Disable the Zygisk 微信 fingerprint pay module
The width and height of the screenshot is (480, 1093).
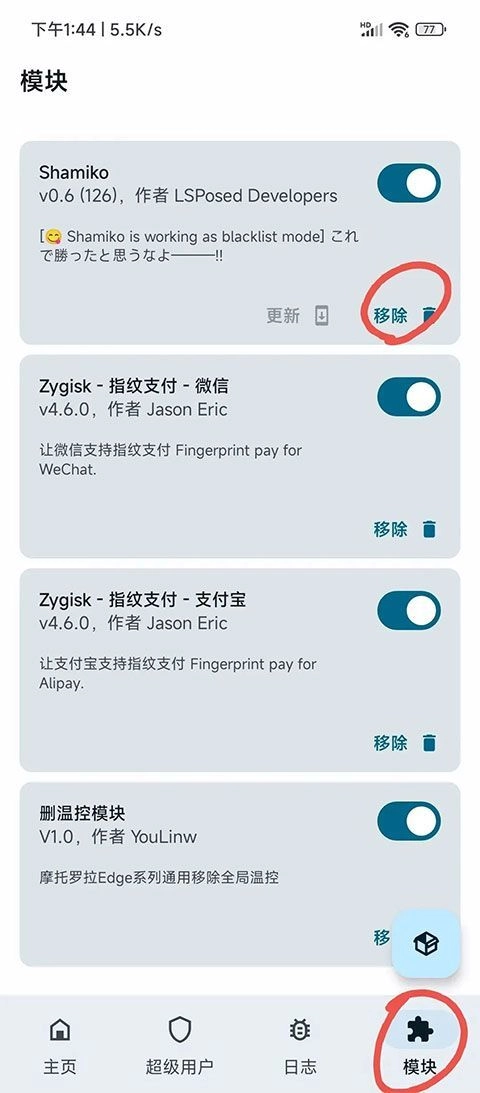409,397
